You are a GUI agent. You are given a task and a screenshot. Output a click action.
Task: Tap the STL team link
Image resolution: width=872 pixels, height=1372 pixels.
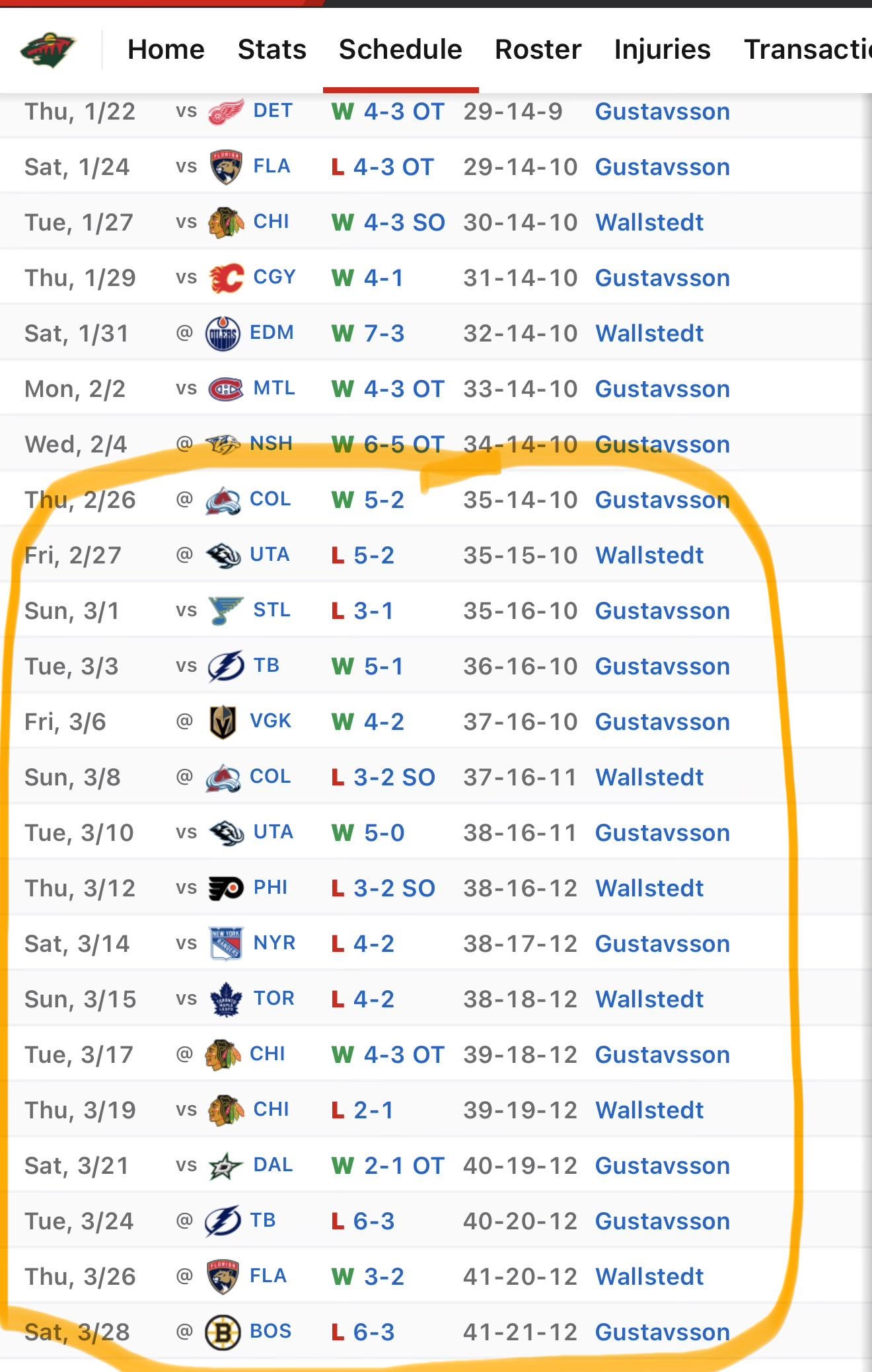click(x=272, y=610)
